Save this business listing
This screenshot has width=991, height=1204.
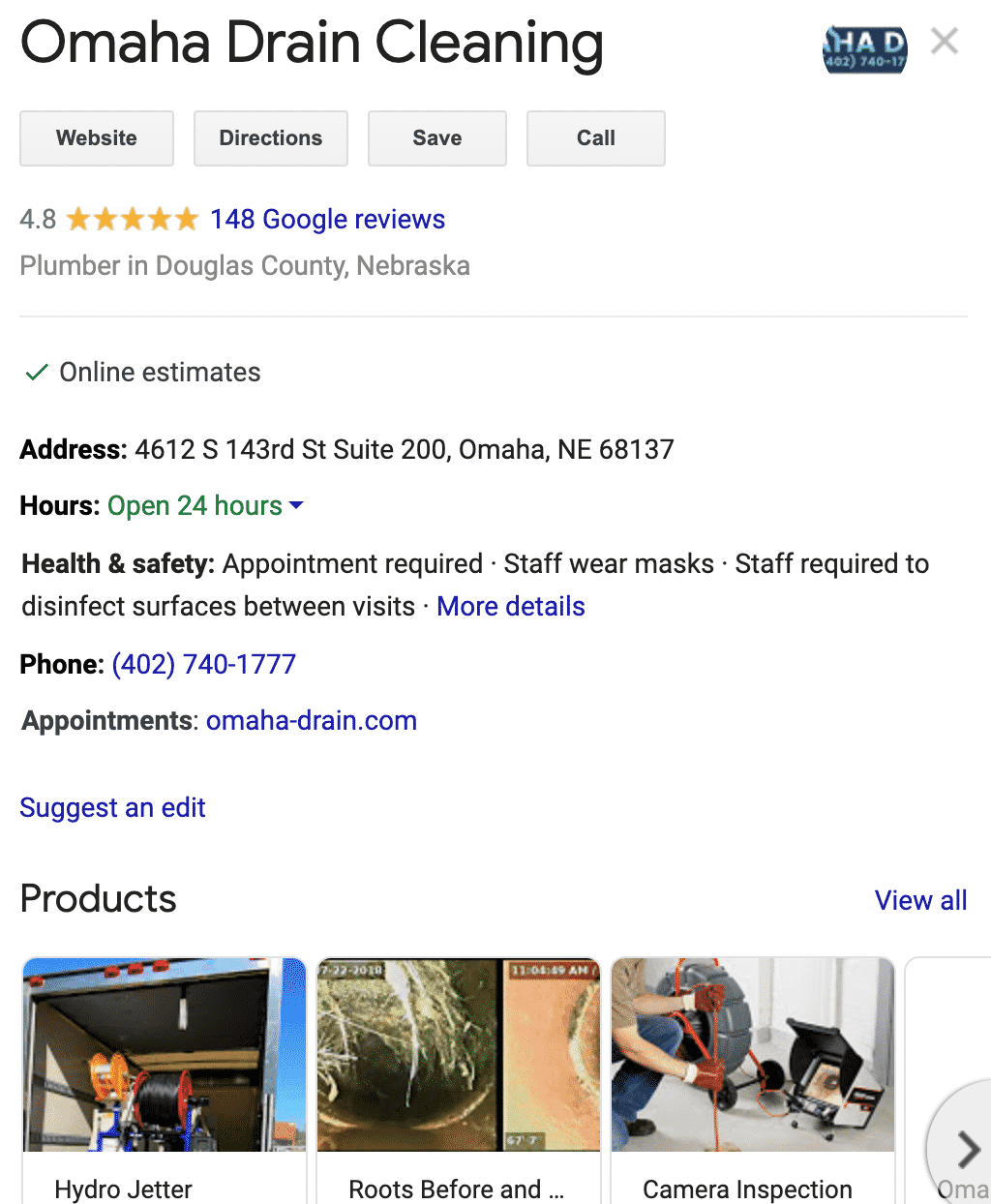point(437,138)
